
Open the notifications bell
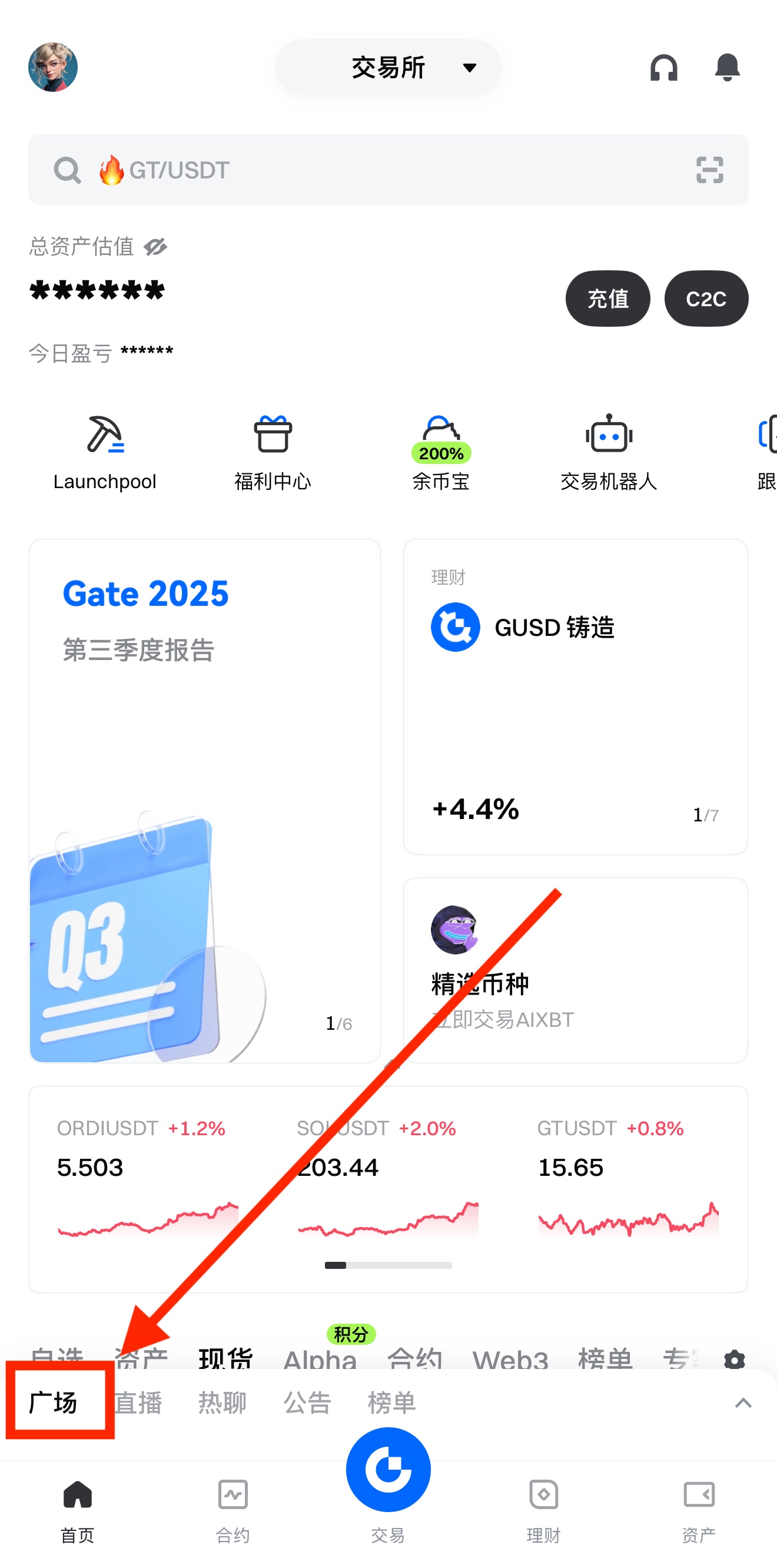[x=726, y=68]
